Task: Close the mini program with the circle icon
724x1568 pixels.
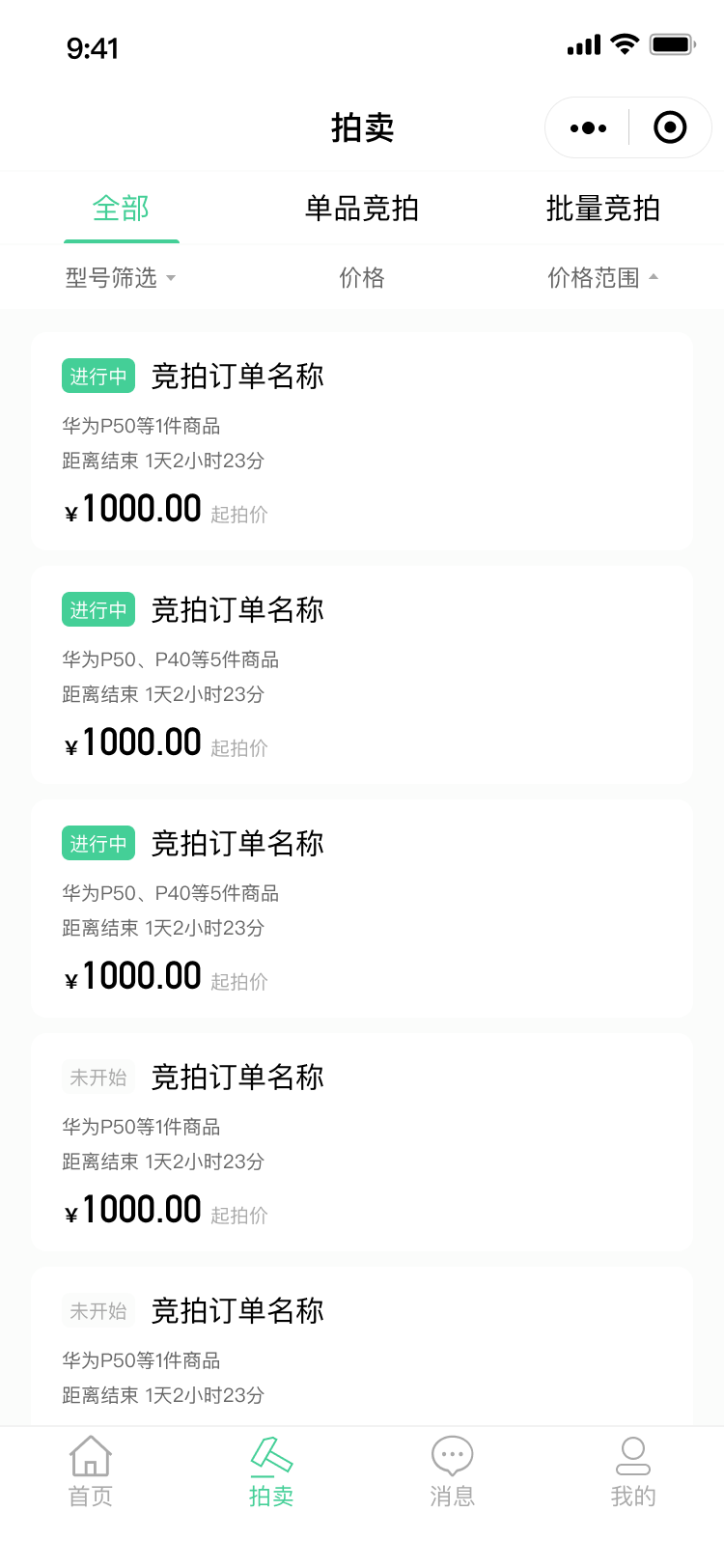Action: click(670, 127)
